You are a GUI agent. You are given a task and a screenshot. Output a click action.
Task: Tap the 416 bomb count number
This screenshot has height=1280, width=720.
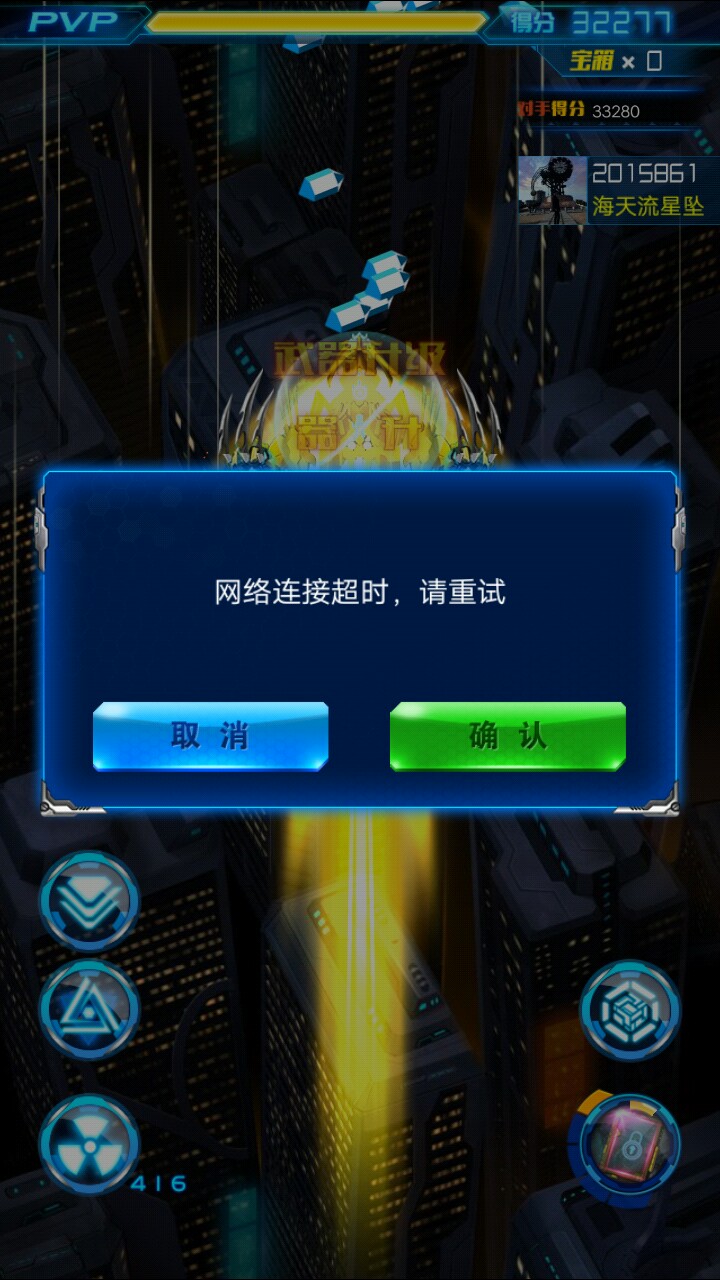coord(162,1184)
